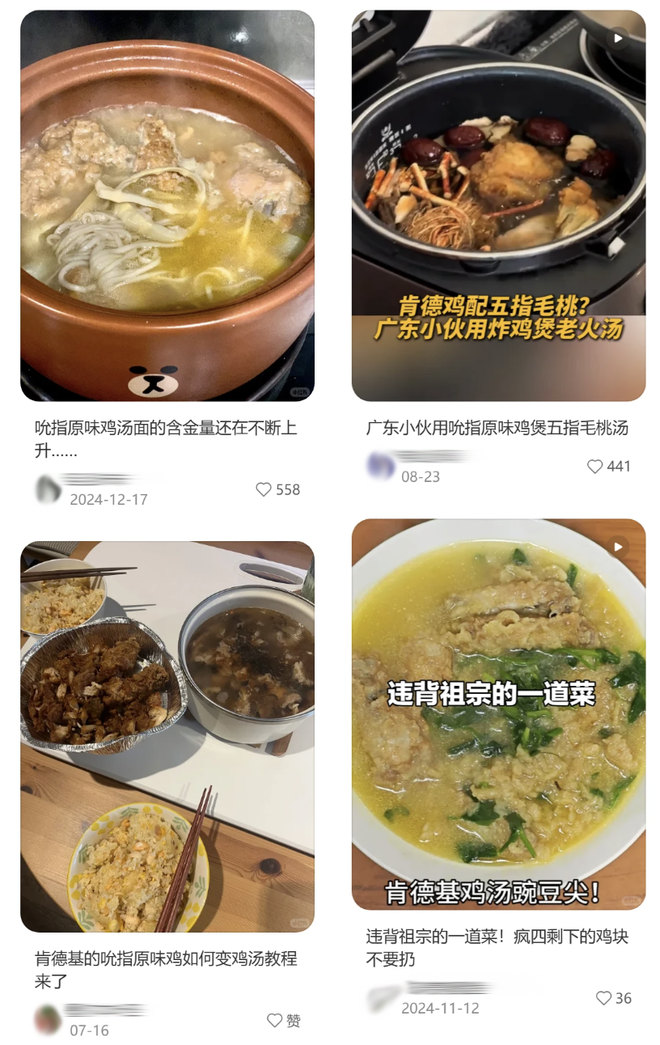View the author avatar dated 07-16
This screenshot has width=660, height=1045.
47,1019
